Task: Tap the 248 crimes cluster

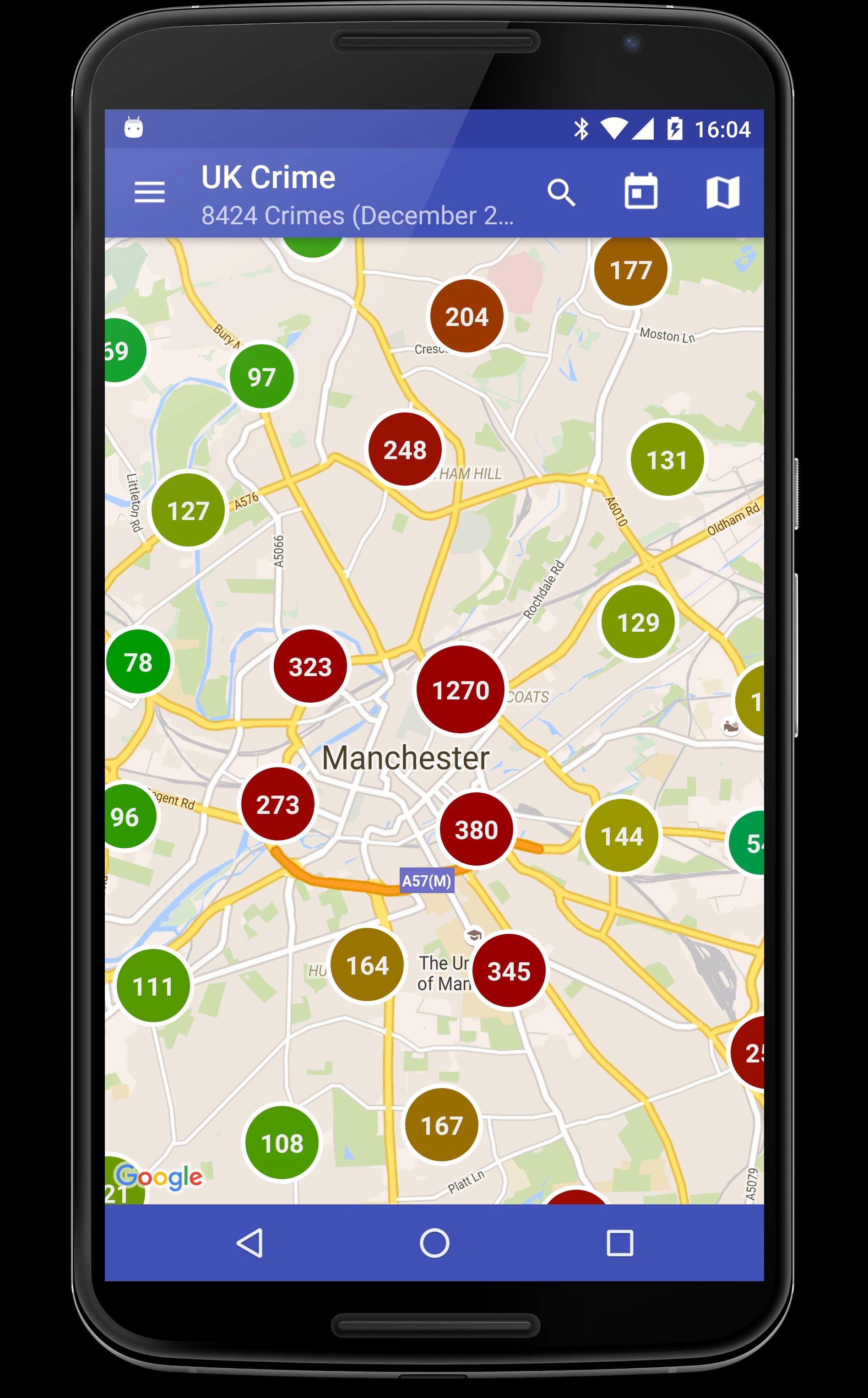Action: point(405,450)
